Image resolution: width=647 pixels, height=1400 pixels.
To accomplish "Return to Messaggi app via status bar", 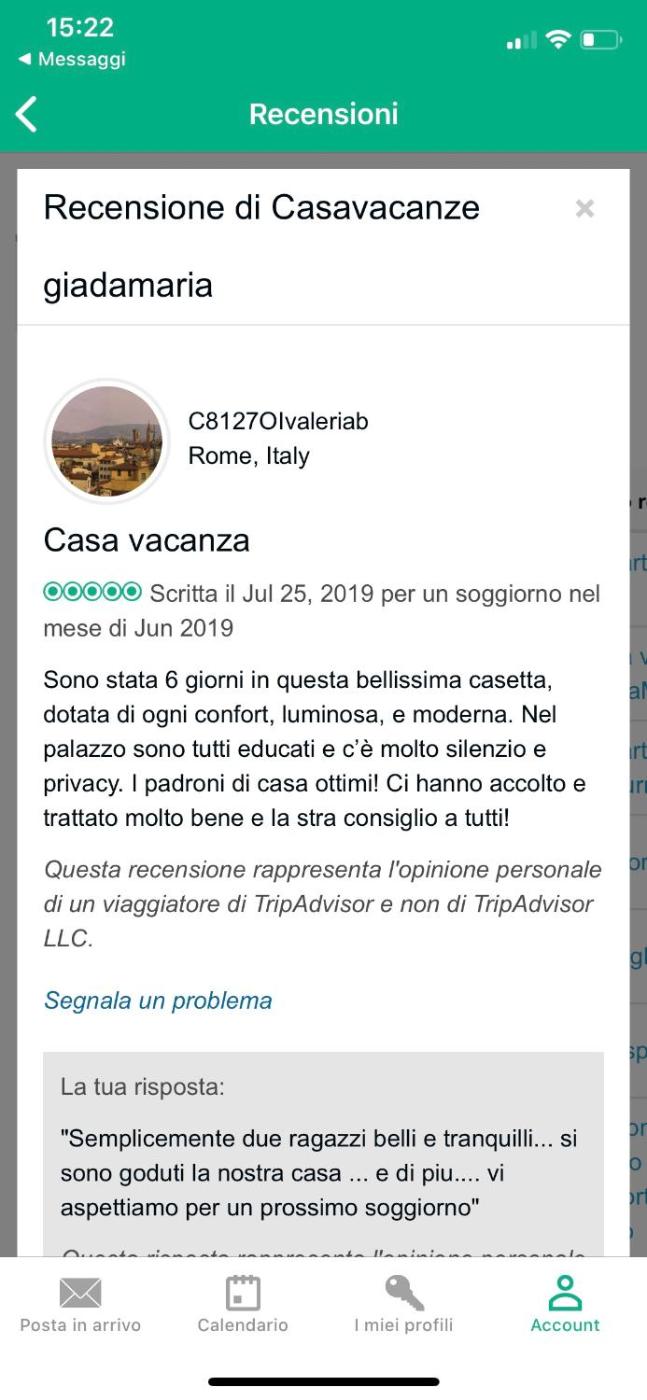I will (72, 60).
